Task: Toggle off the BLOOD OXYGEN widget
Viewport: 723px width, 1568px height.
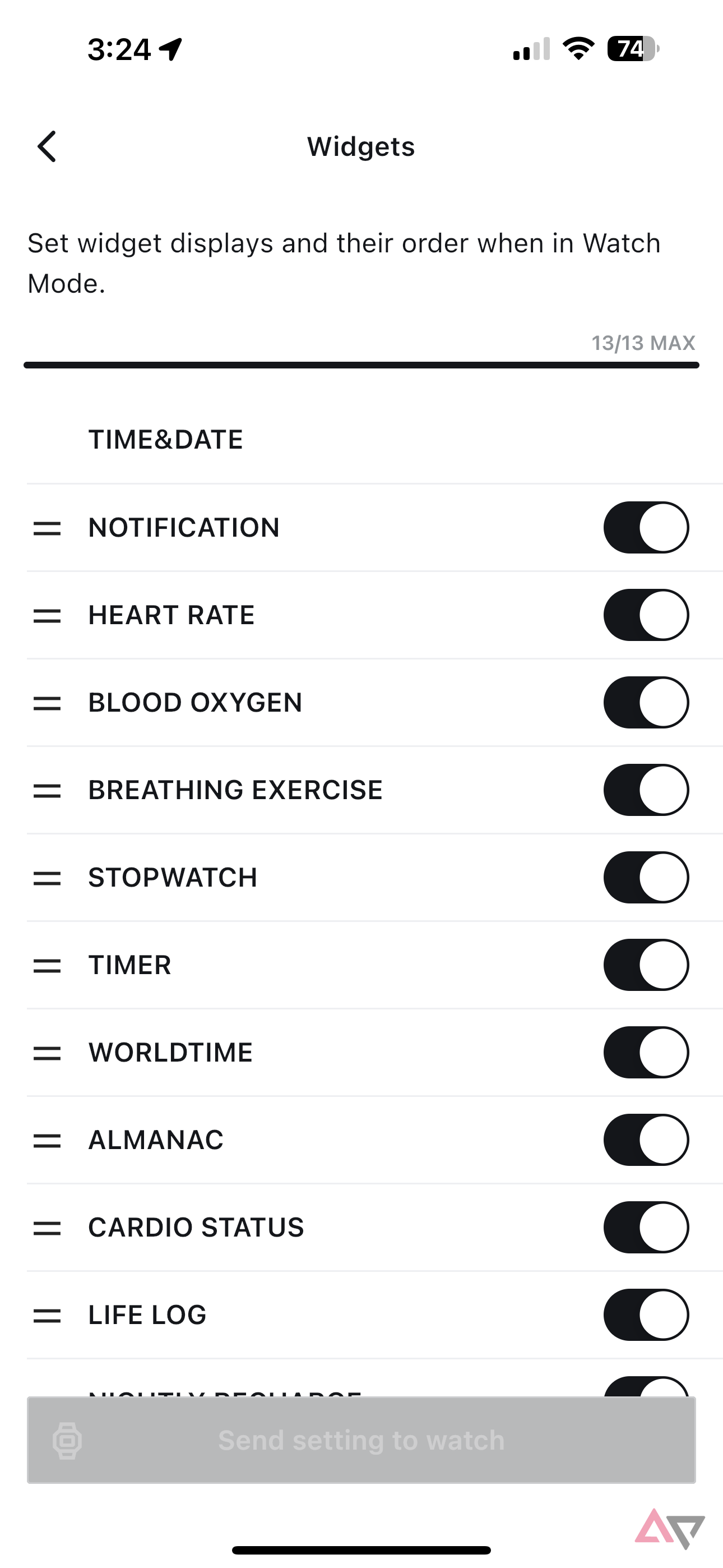Action: click(646, 703)
